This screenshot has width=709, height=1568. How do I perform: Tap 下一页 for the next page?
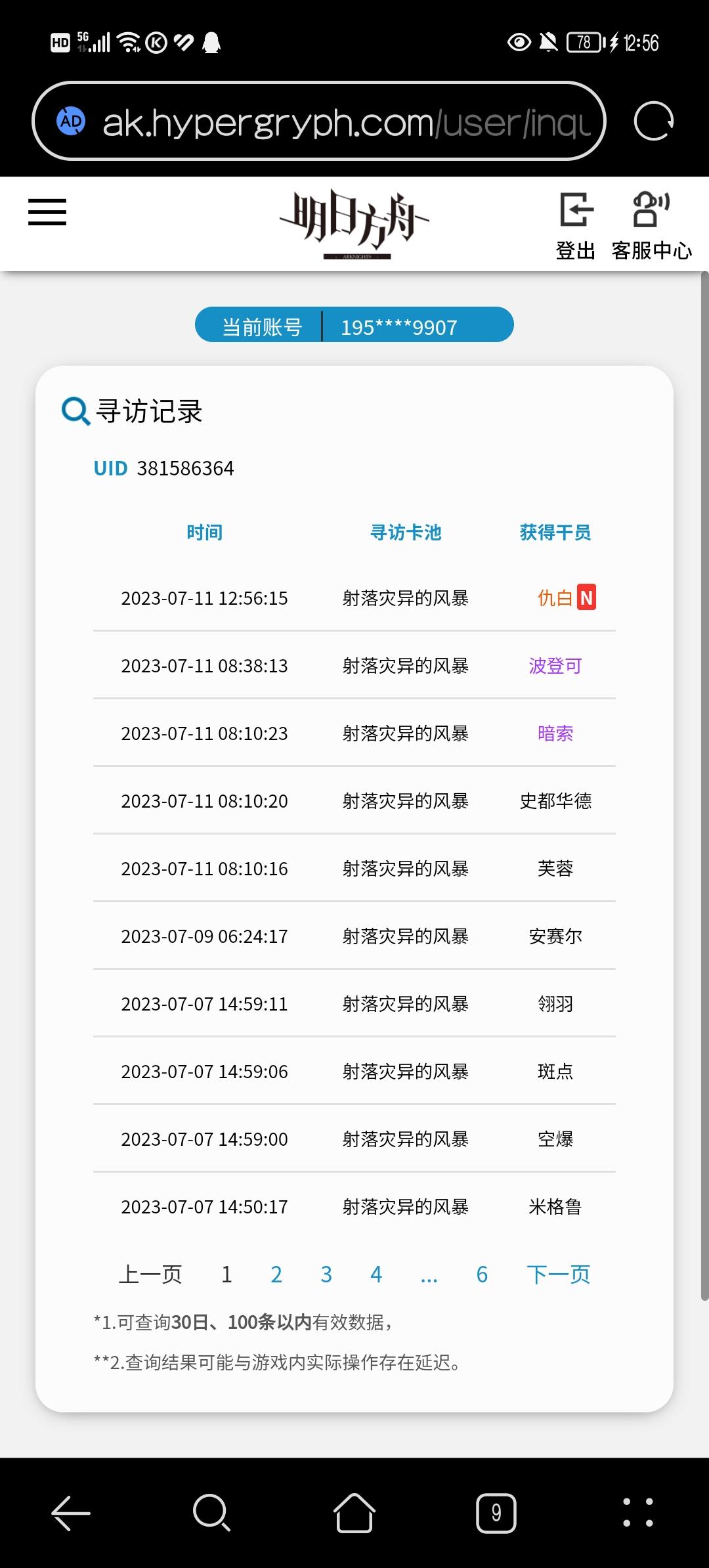click(559, 1274)
